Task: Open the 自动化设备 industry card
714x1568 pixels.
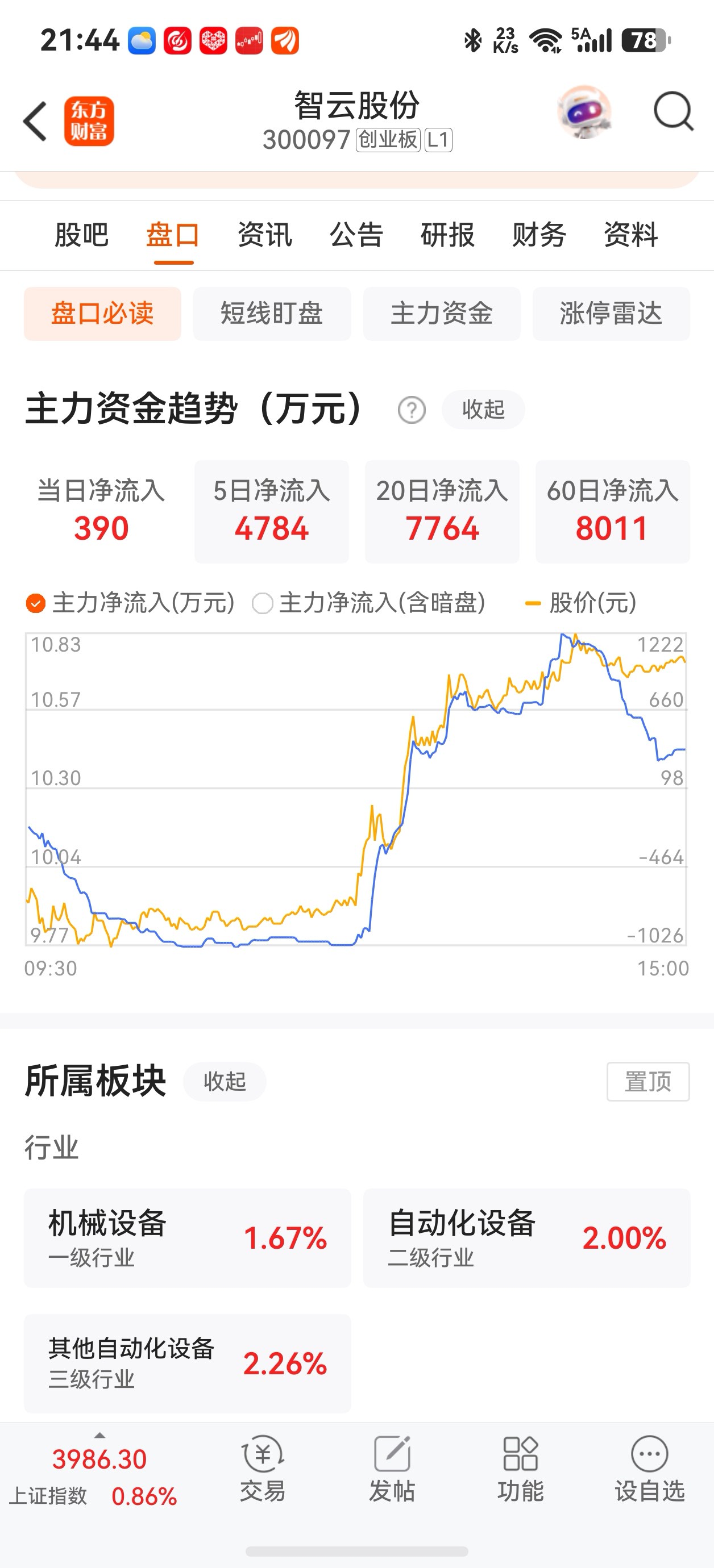Action: tap(527, 1238)
